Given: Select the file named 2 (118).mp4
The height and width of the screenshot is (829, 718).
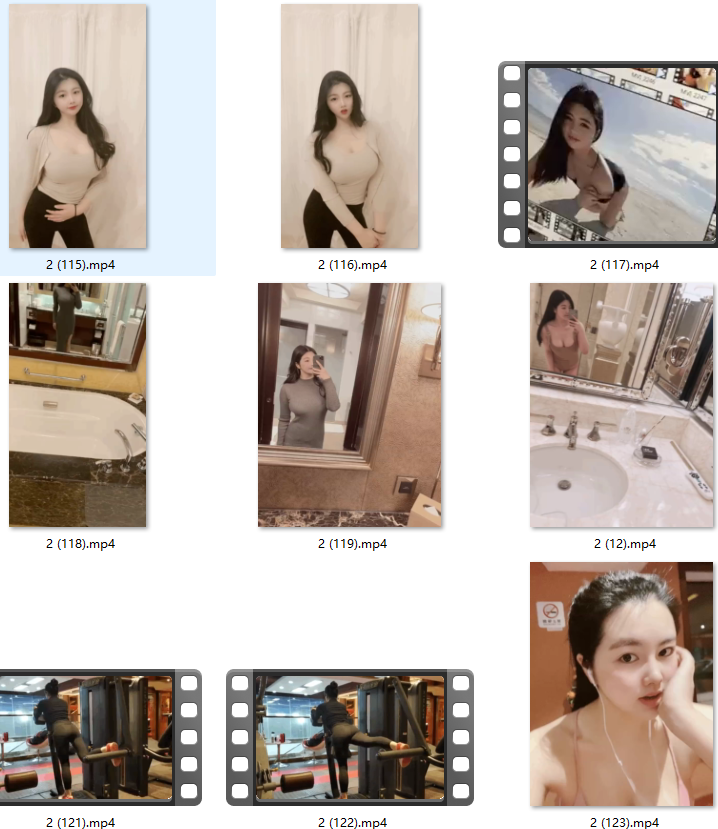Looking at the screenshot, I should pos(78,404).
